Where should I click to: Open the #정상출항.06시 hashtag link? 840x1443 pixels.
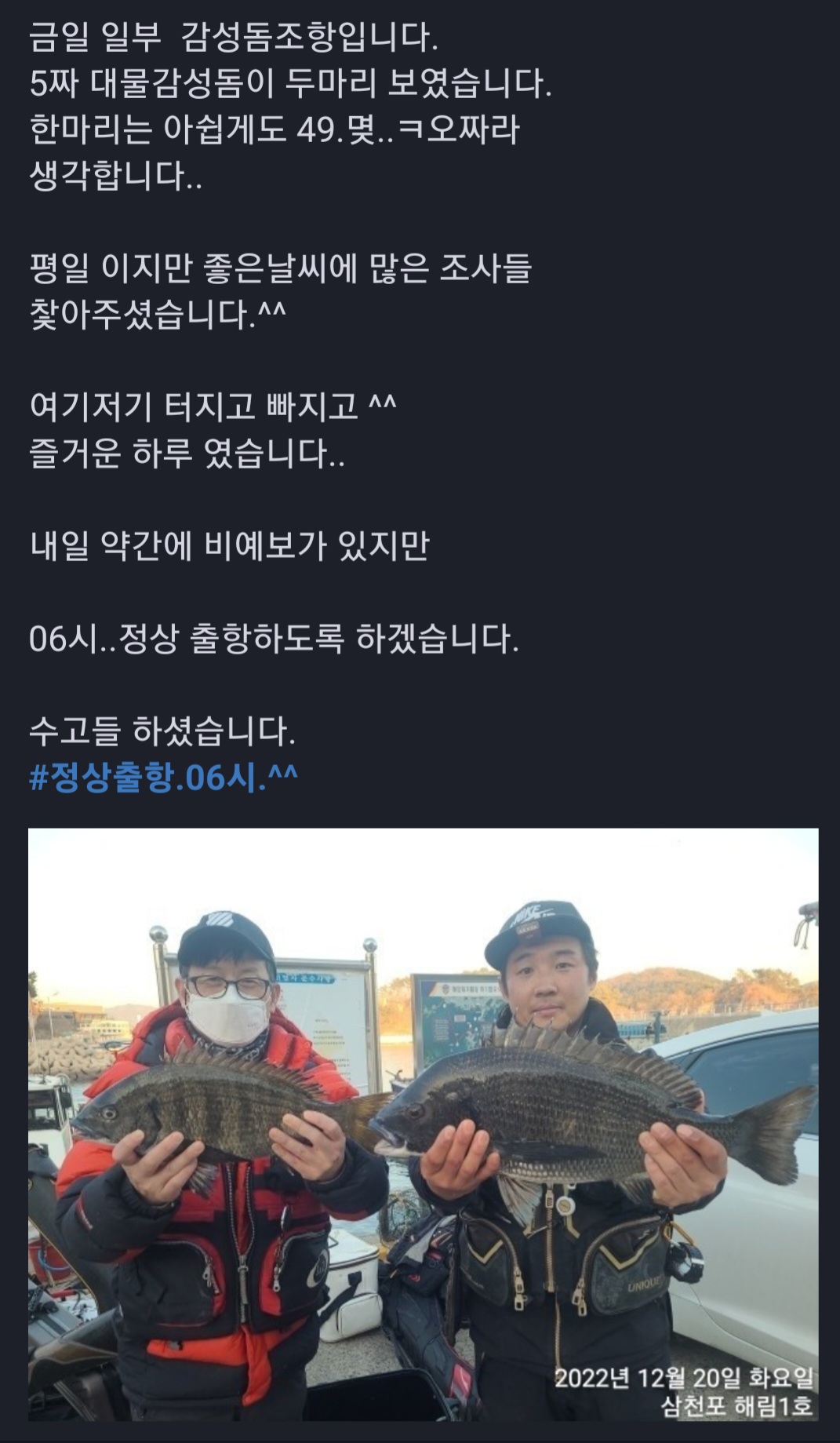163,779
